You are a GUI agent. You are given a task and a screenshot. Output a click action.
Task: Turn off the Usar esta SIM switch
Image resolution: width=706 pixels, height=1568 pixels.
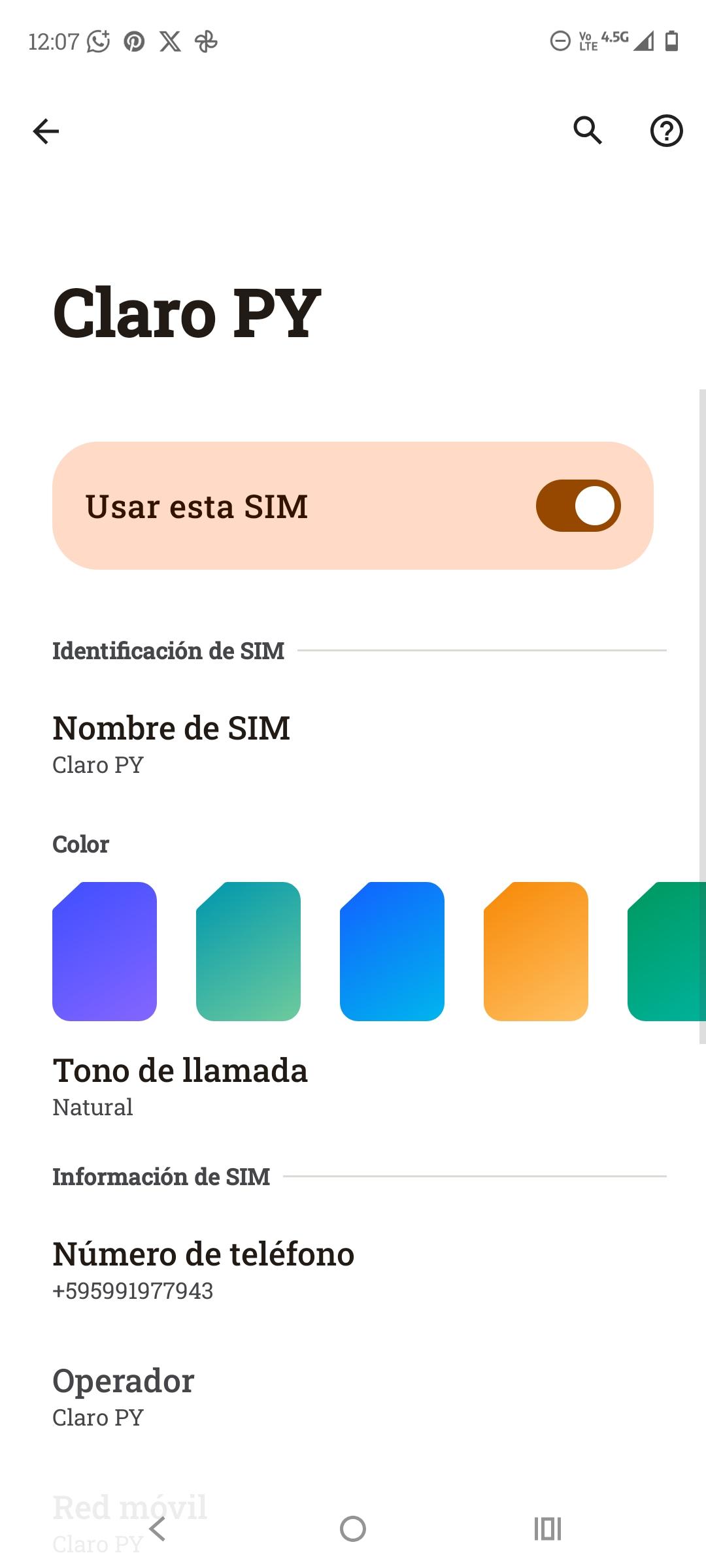(x=578, y=506)
